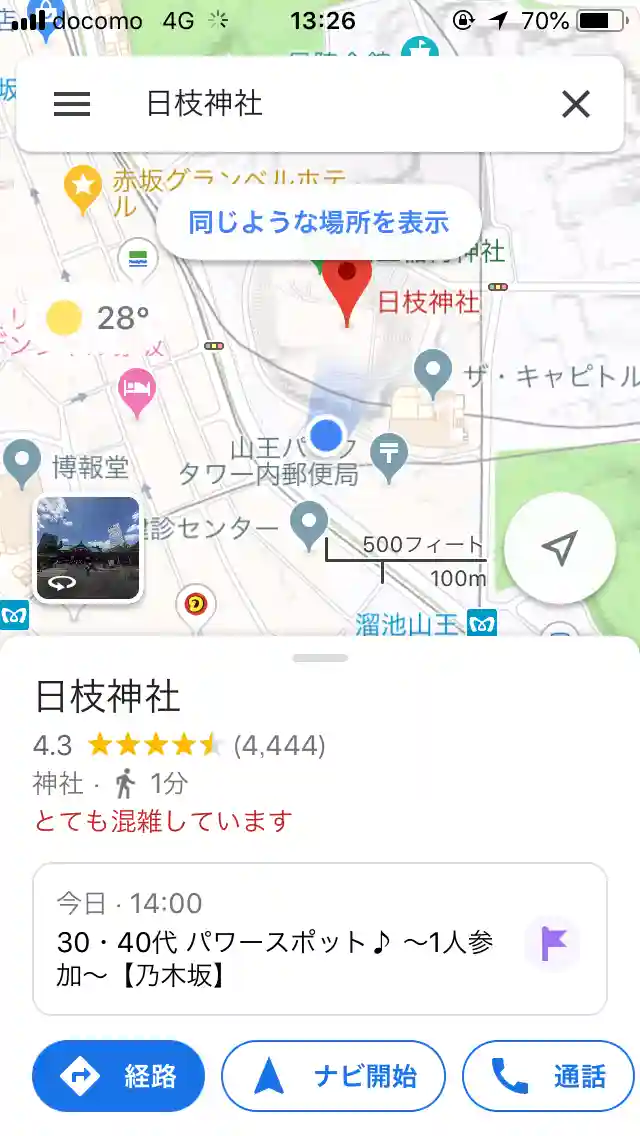This screenshot has width=640, height=1136.
Task: Open the hamburger menu
Action: 72,104
